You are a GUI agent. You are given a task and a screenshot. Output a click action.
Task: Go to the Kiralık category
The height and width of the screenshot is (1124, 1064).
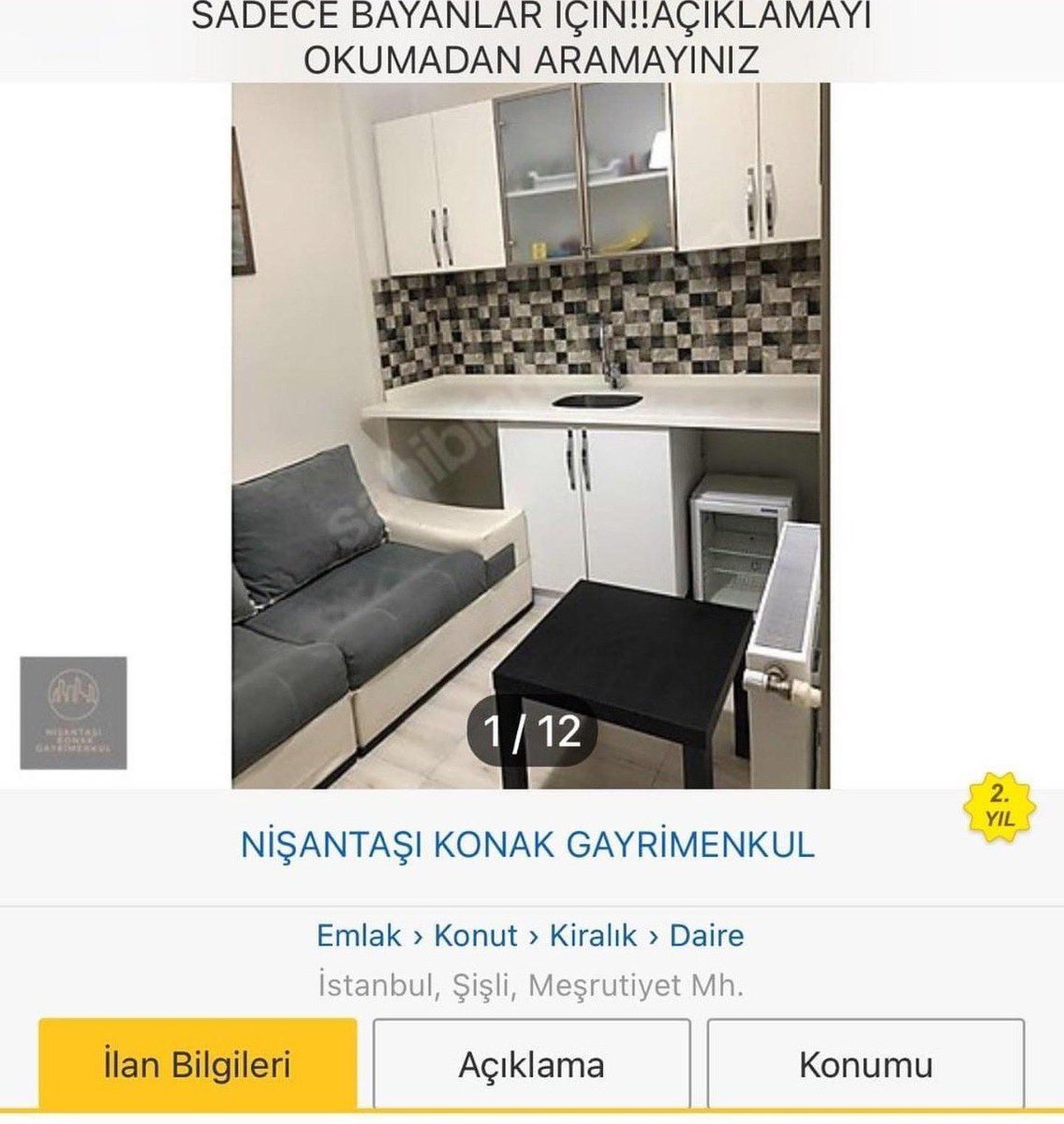tap(593, 936)
